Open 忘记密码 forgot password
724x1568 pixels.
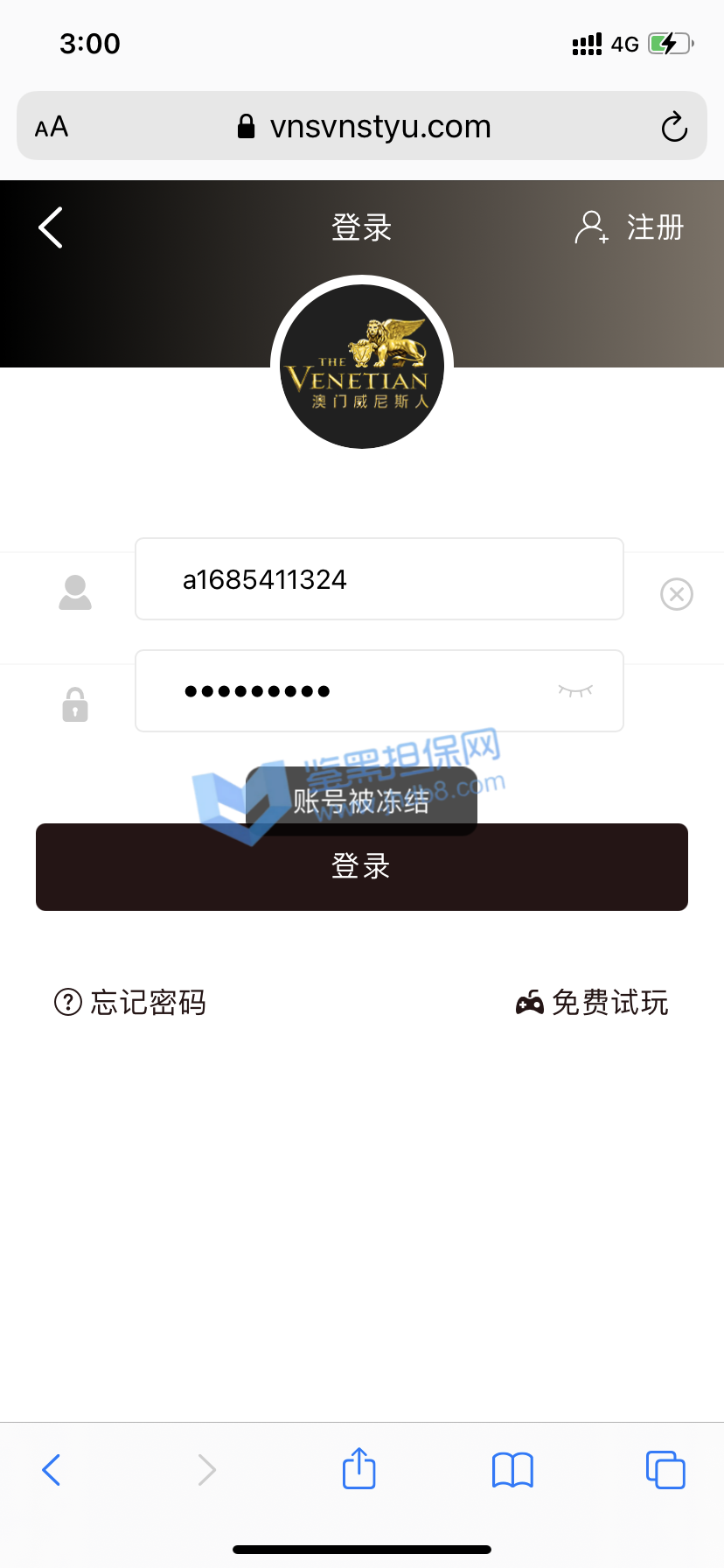(131, 1002)
